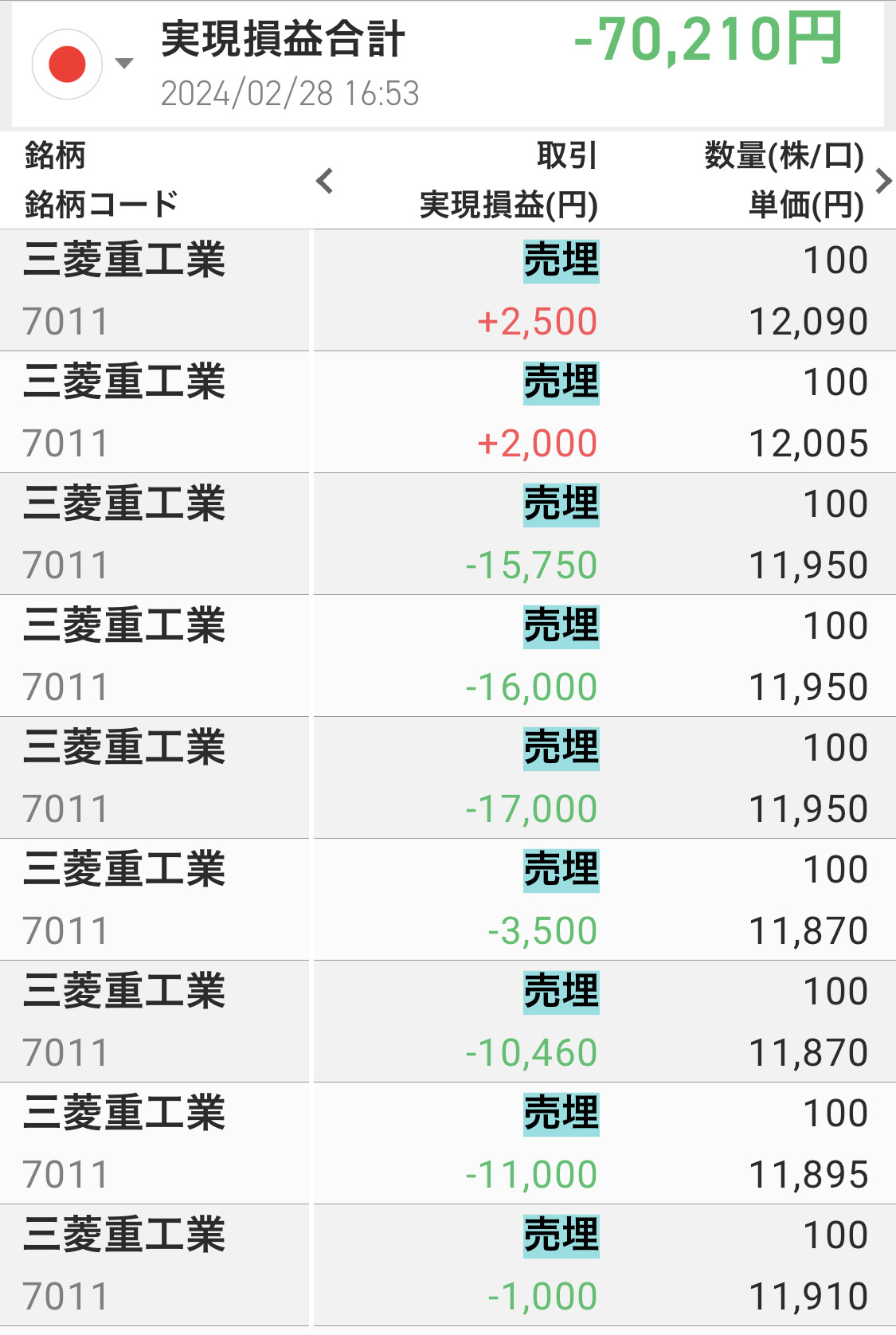The image size is (896, 1335).
Task: Open the 三菱重工業 row priced 11,910
Action: coord(446,1266)
